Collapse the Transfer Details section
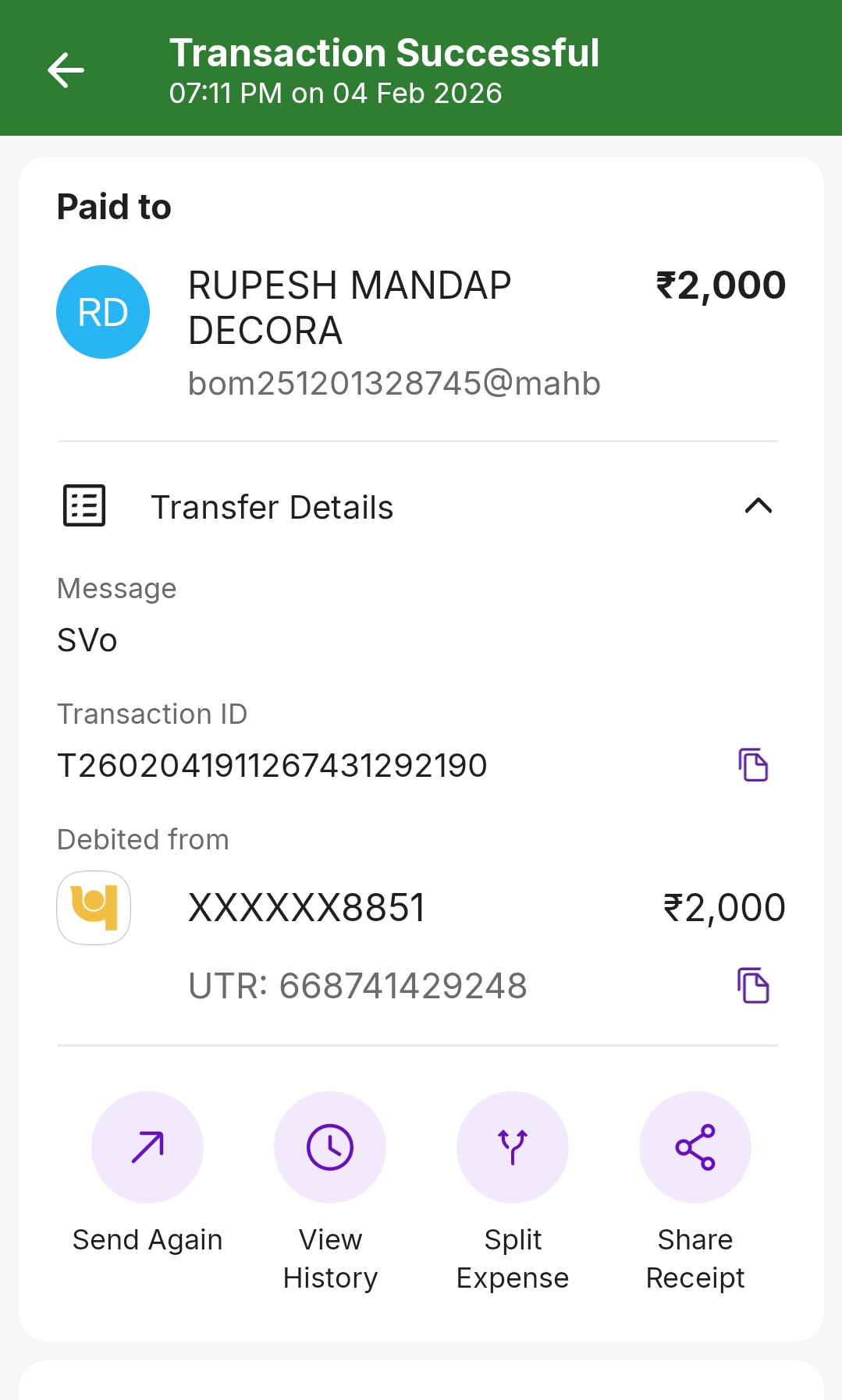Viewport: 842px width, 1400px height. coord(758,506)
